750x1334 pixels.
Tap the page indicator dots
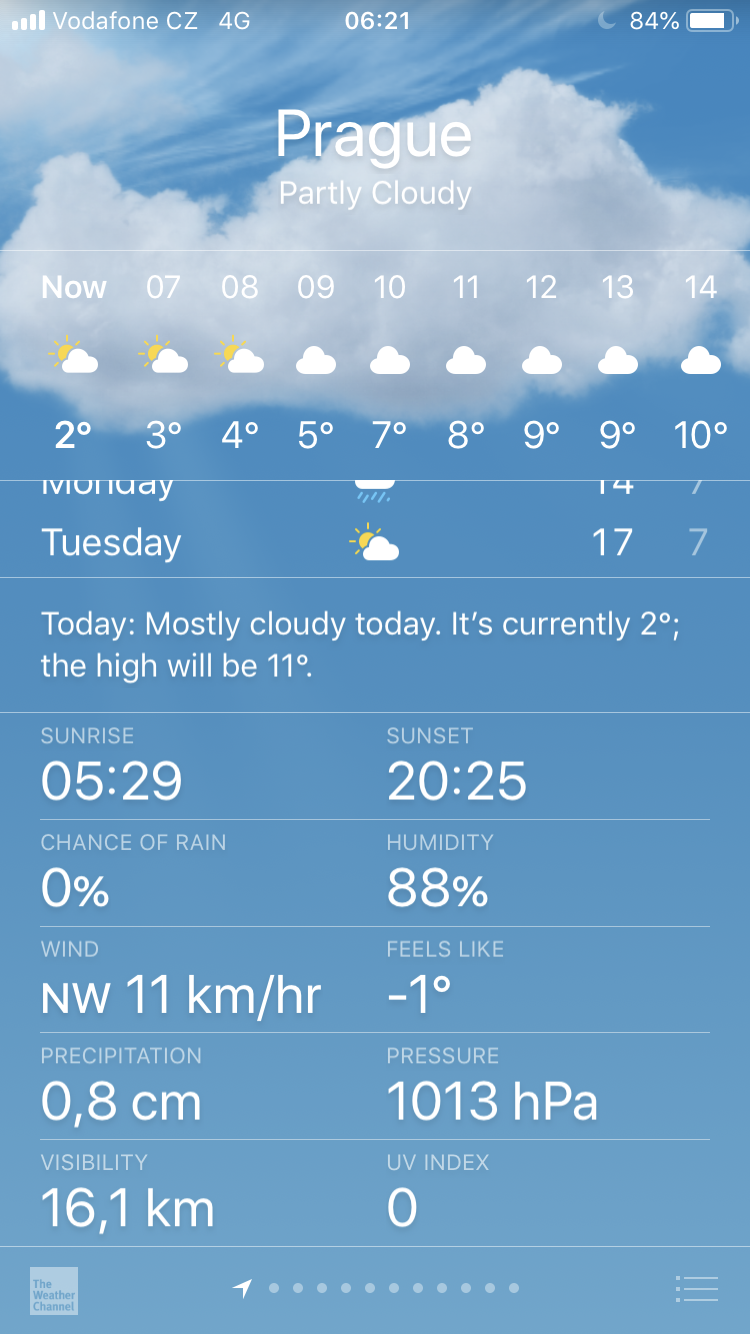[x=380, y=1289]
